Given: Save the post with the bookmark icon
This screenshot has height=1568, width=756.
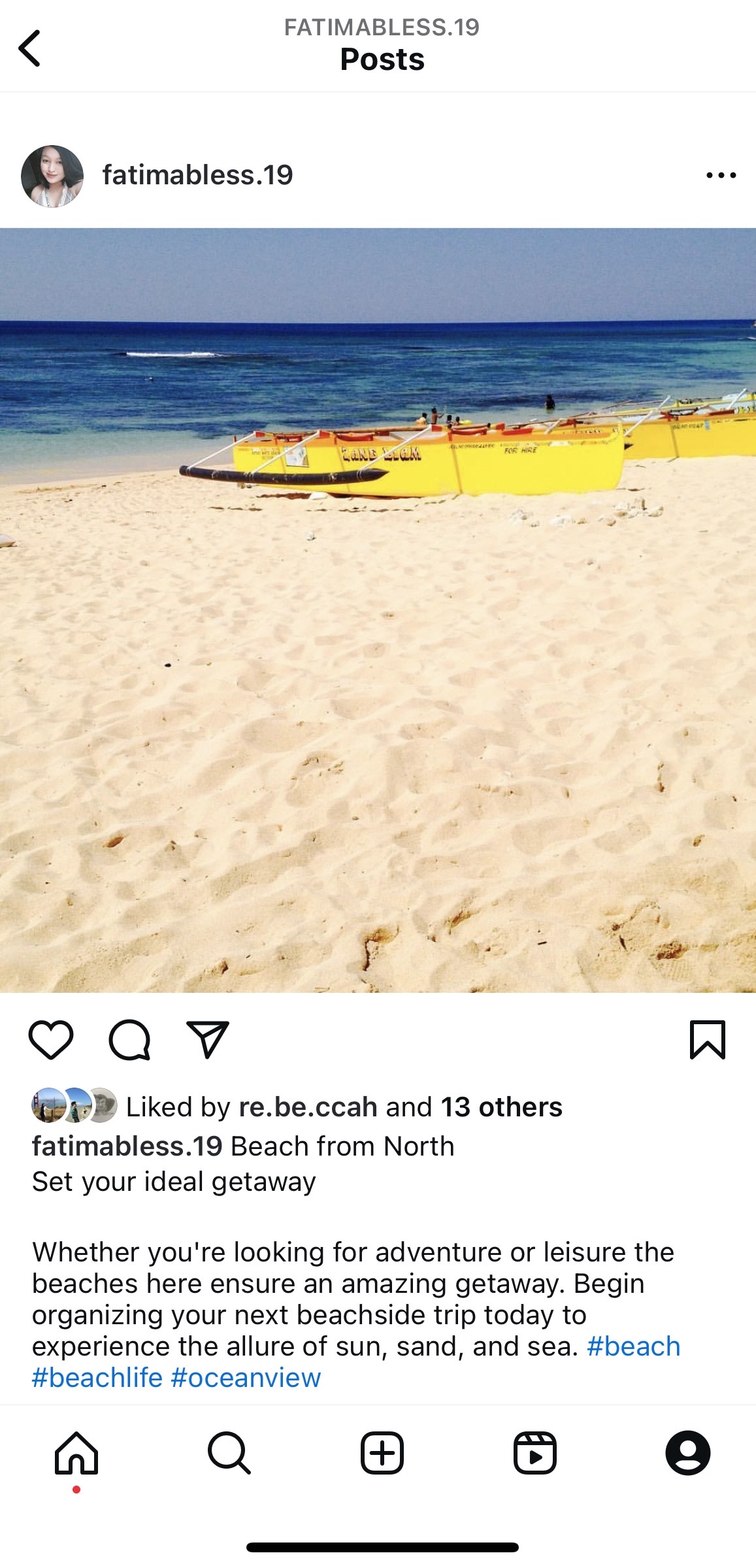Looking at the screenshot, I should [708, 1039].
